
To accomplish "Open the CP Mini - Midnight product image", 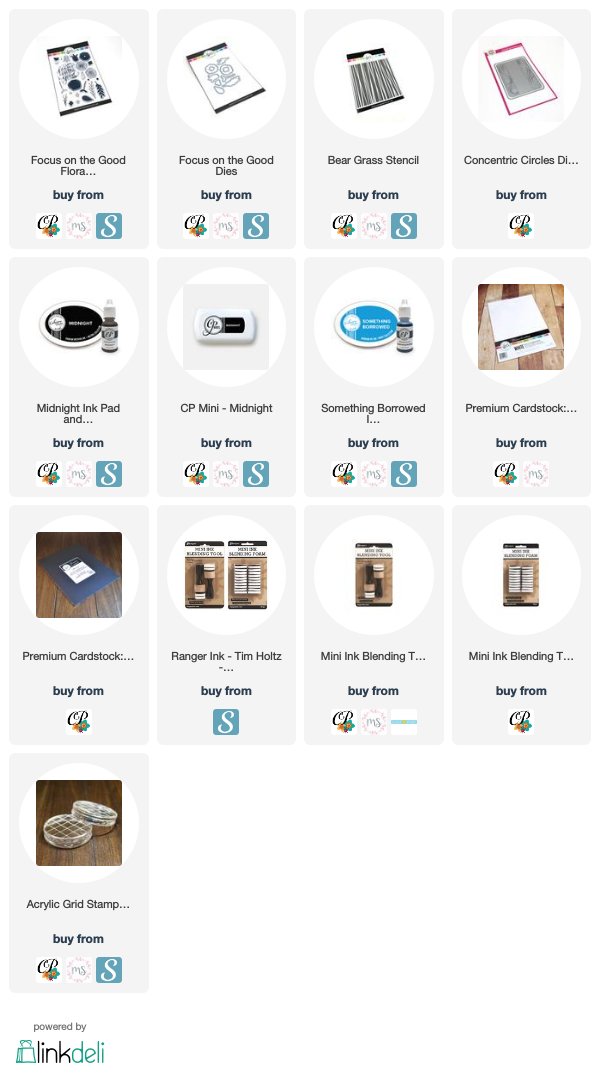I will point(226,327).
